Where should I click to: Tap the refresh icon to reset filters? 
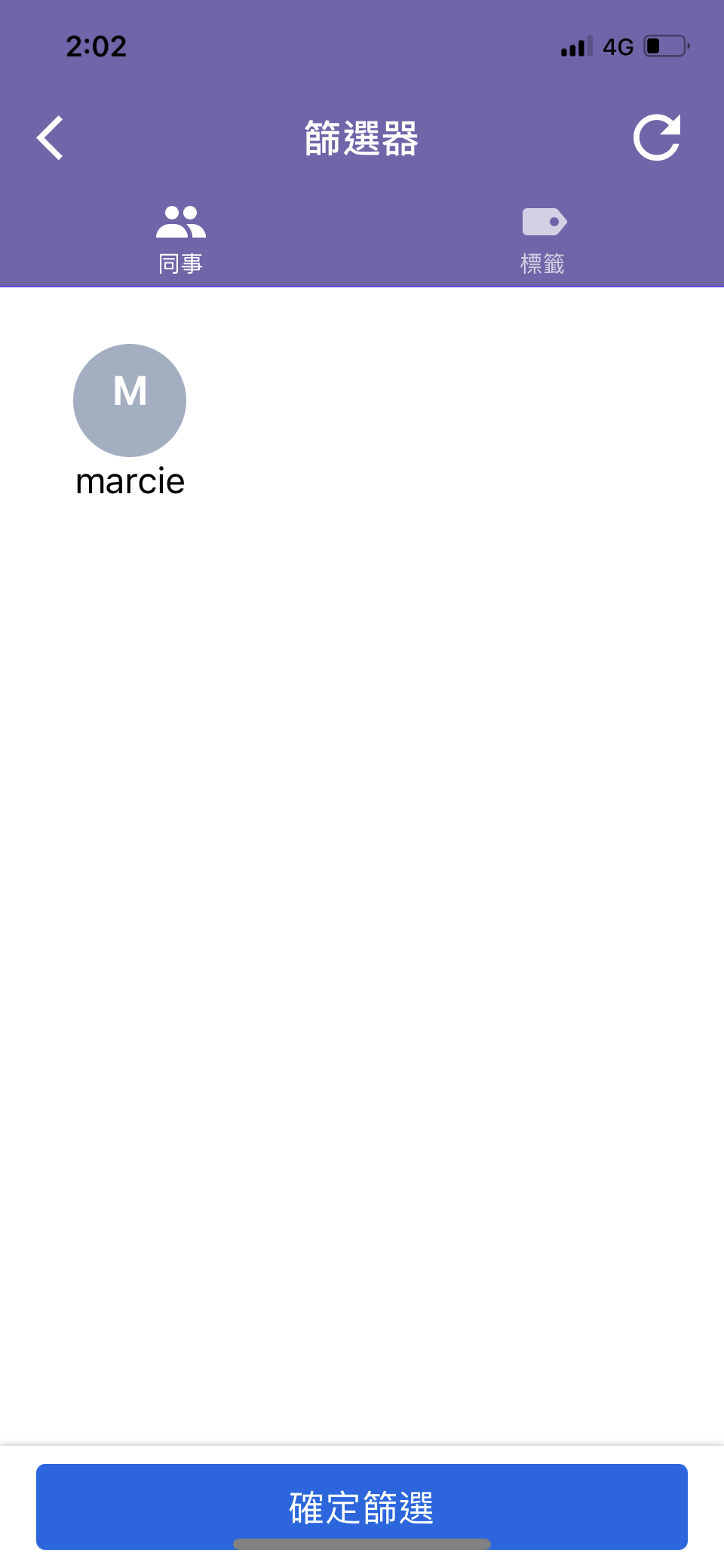[657, 138]
